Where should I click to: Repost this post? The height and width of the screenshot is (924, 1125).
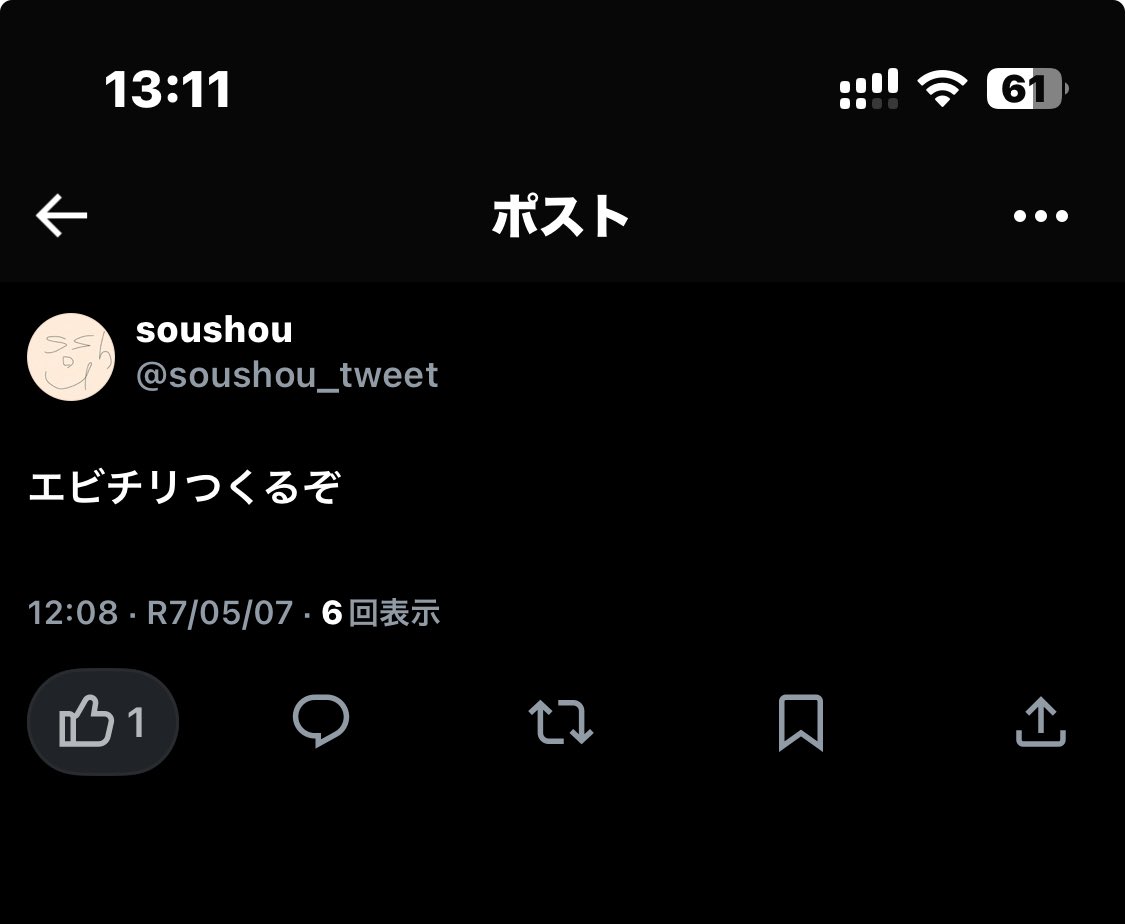[560, 722]
